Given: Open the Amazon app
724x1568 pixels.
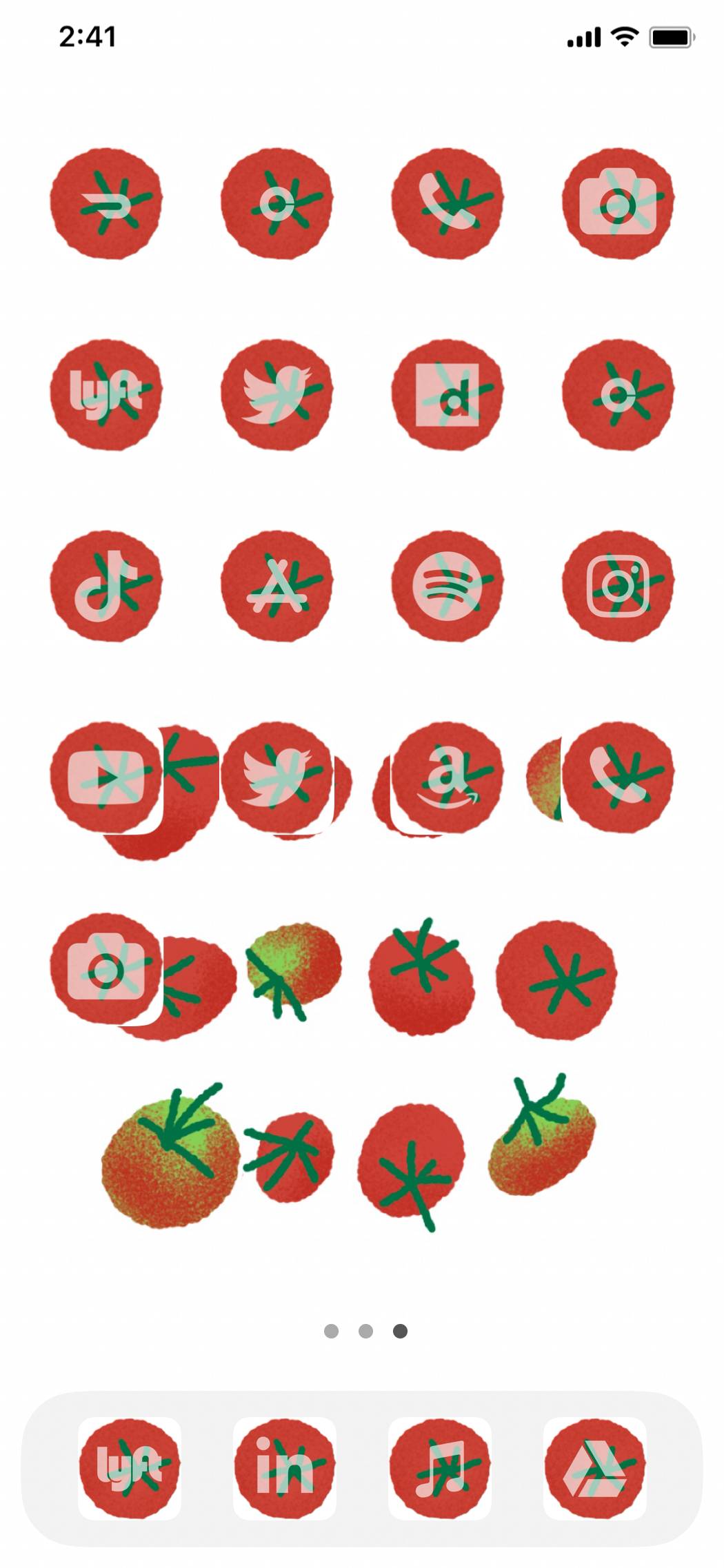Looking at the screenshot, I should coord(448,777).
